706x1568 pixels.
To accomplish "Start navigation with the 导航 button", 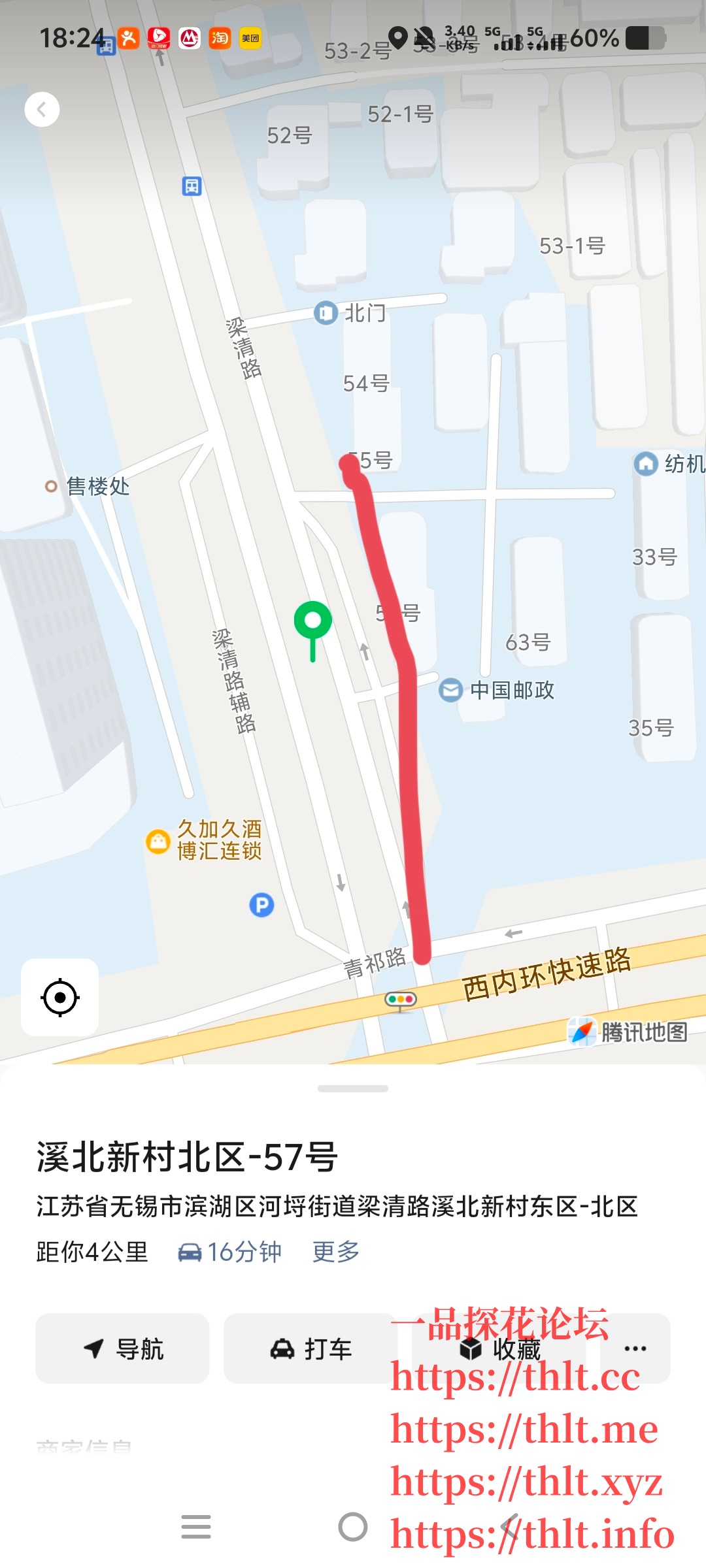I will tap(123, 1348).
